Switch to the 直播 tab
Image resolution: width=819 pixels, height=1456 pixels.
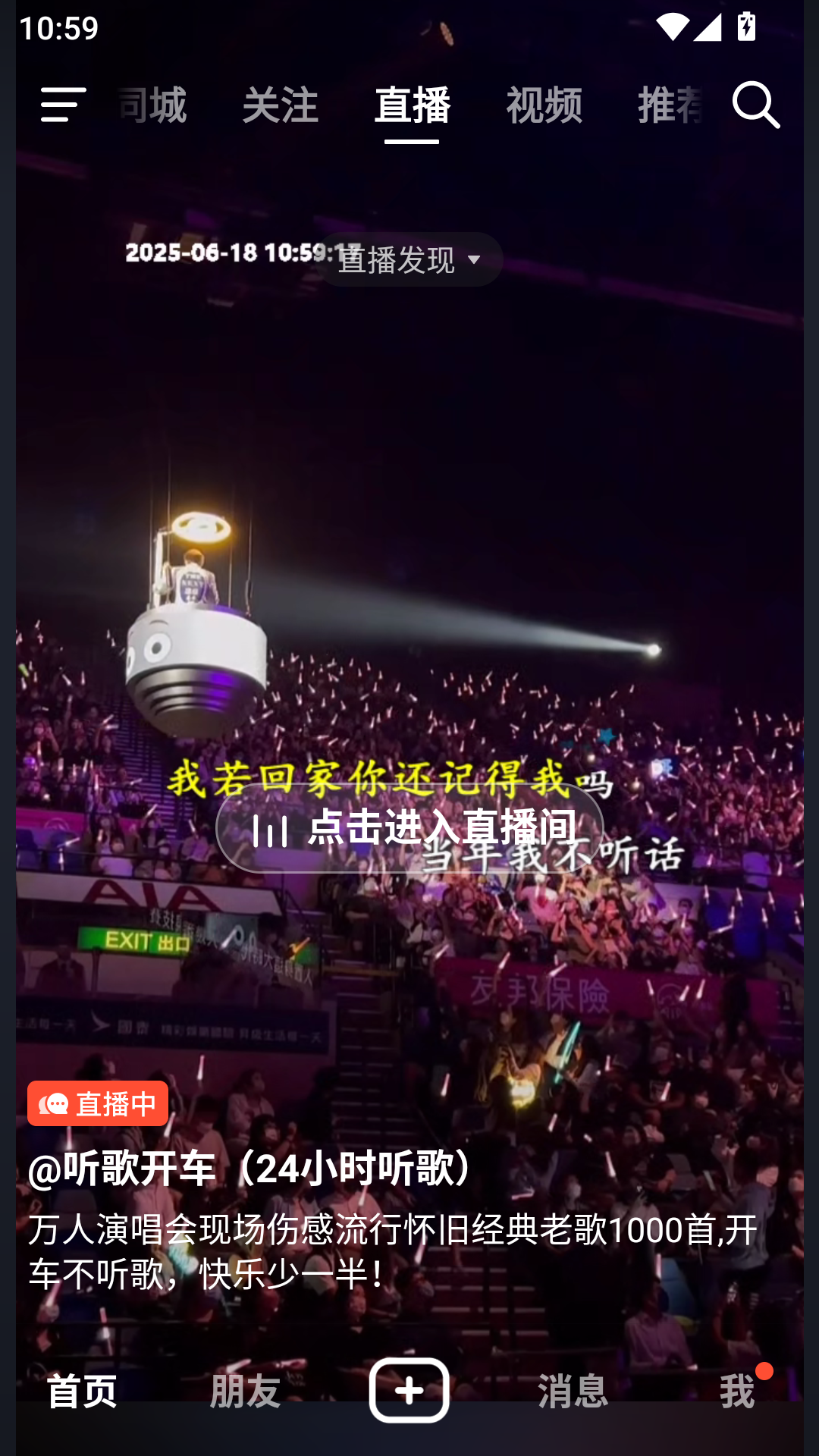point(412,106)
